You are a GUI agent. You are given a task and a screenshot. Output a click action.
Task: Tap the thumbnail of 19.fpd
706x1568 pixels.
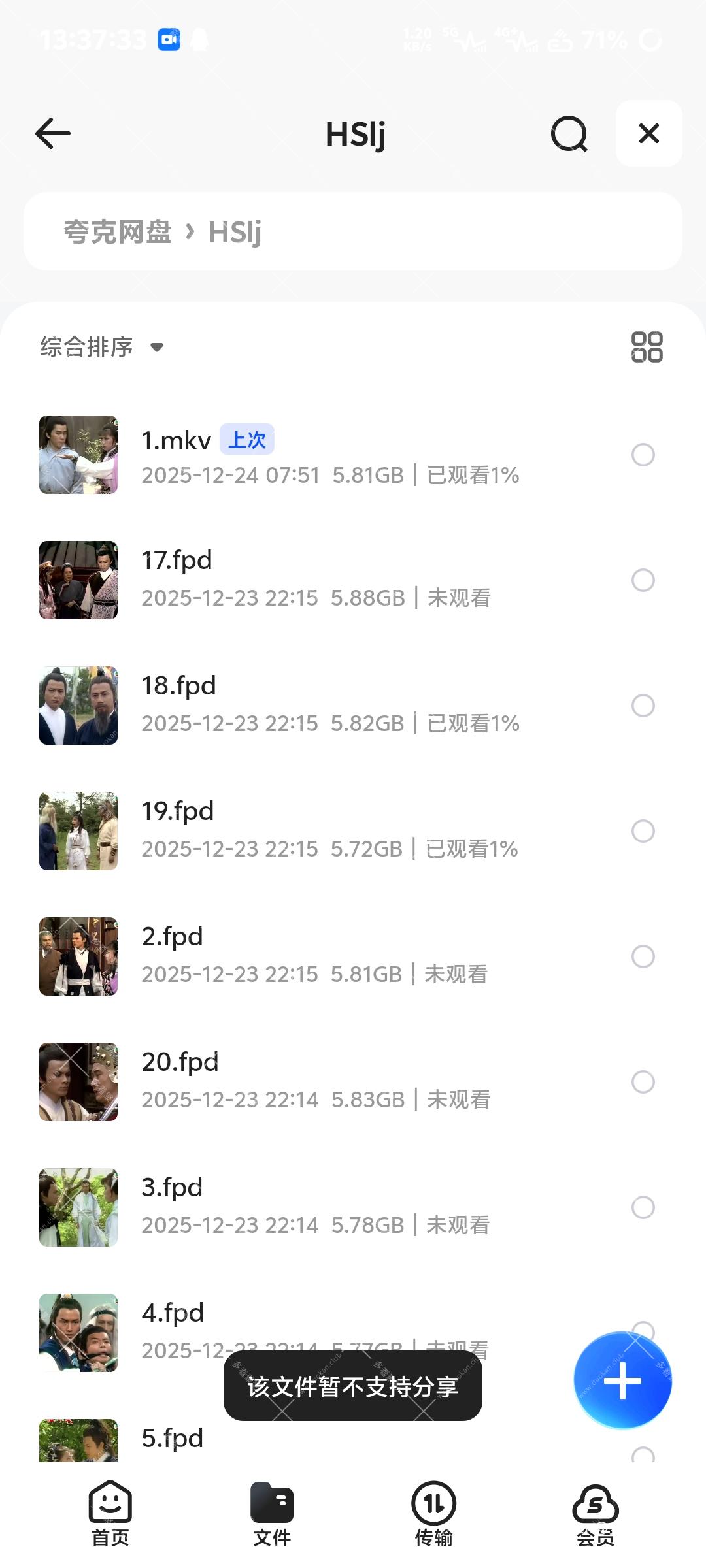pos(78,830)
